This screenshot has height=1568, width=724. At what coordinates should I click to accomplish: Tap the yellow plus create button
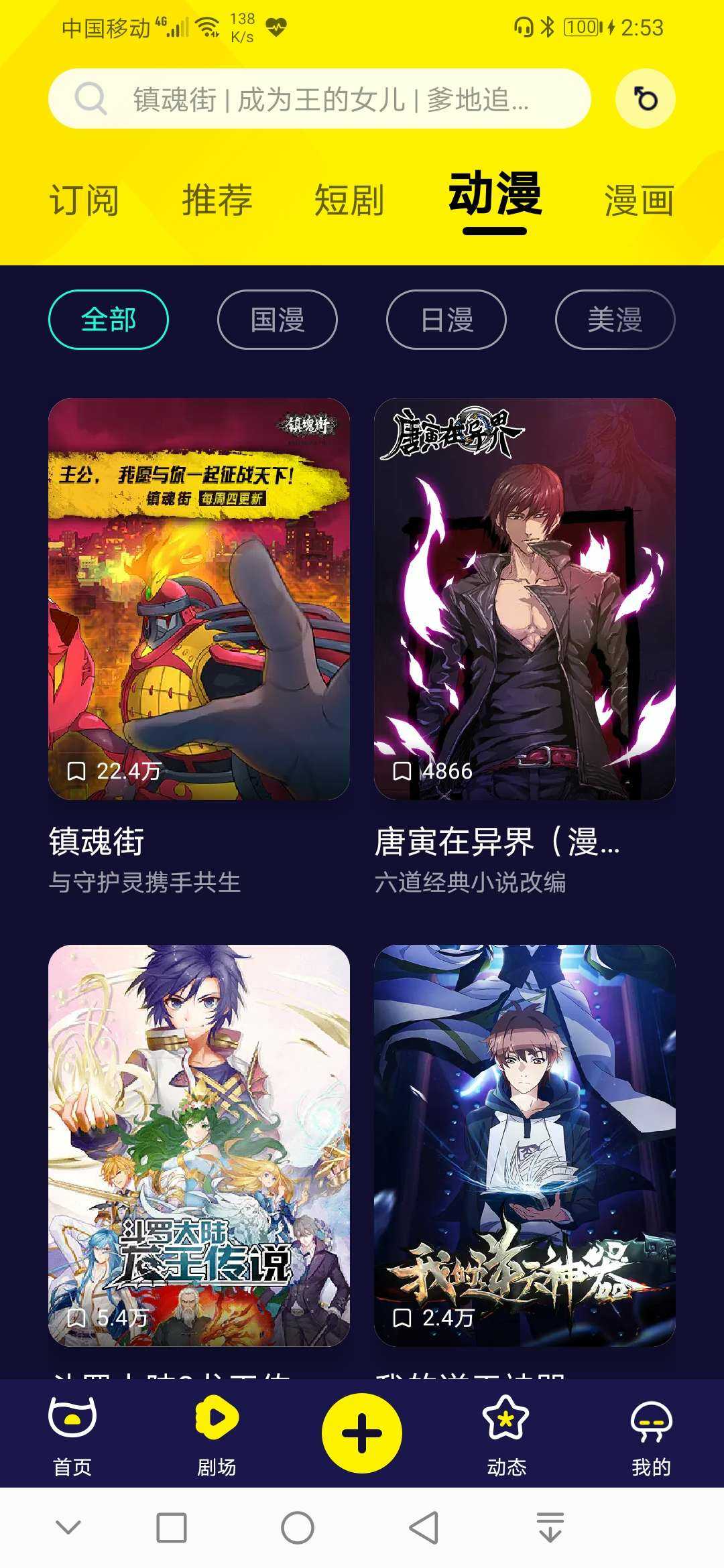362,1433
